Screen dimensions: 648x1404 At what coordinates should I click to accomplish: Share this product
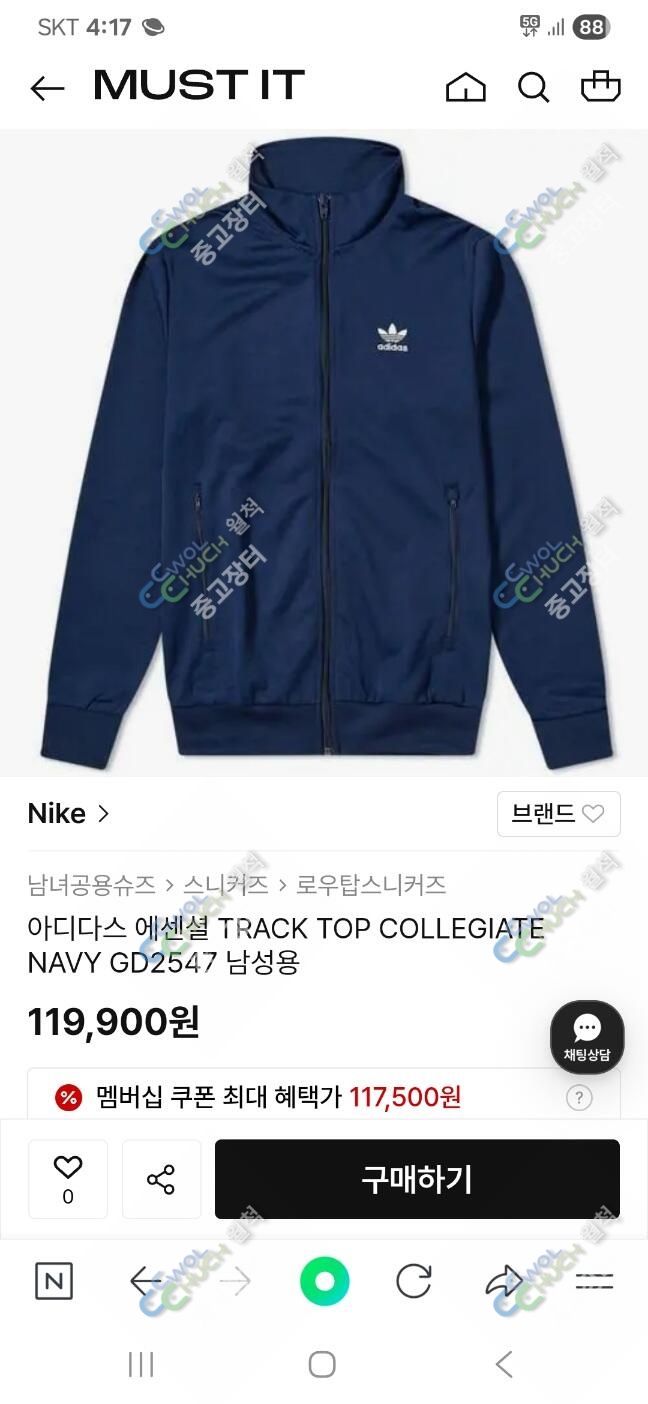pyautogui.click(x=161, y=1179)
